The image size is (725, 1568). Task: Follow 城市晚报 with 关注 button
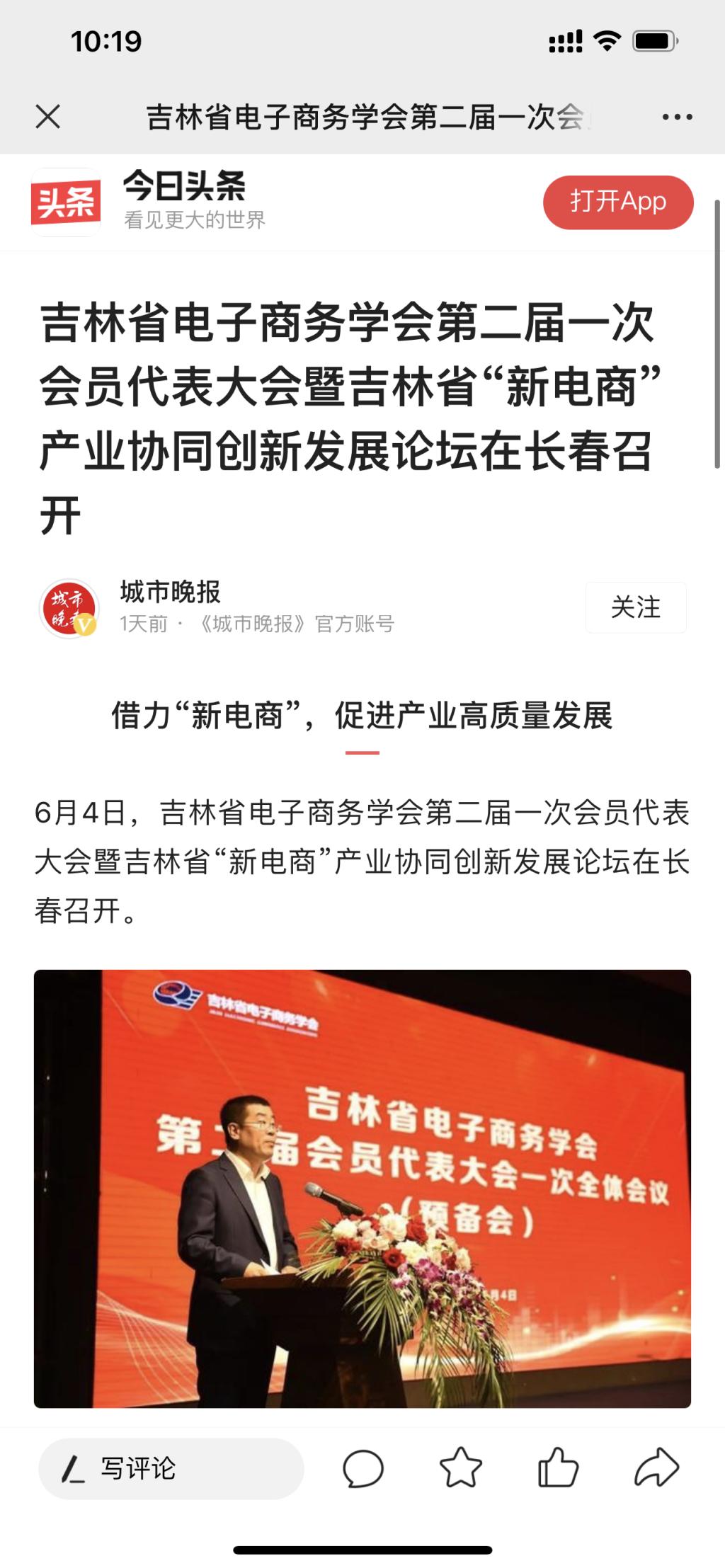635,607
